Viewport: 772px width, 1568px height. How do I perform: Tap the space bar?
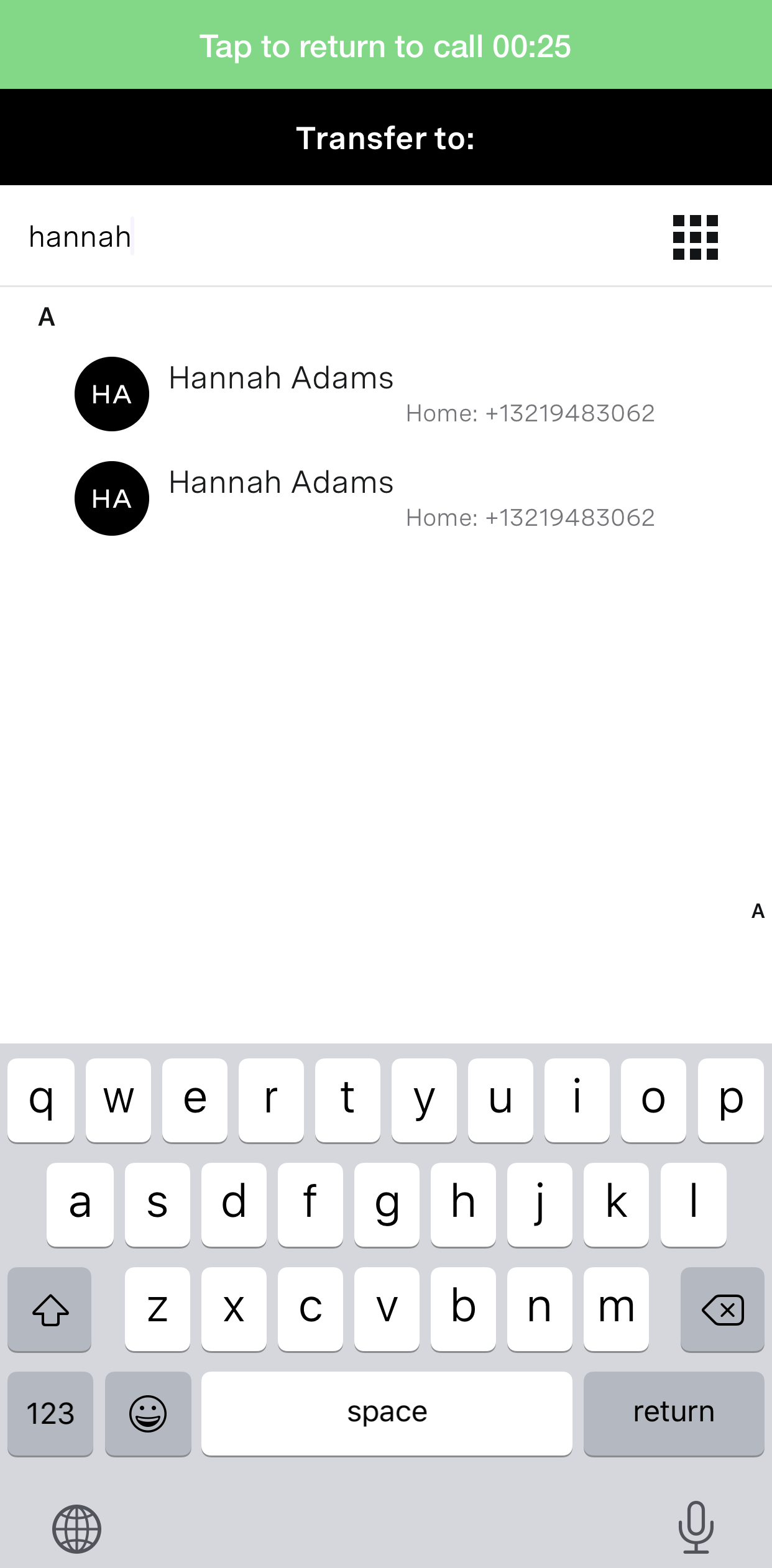click(387, 1413)
